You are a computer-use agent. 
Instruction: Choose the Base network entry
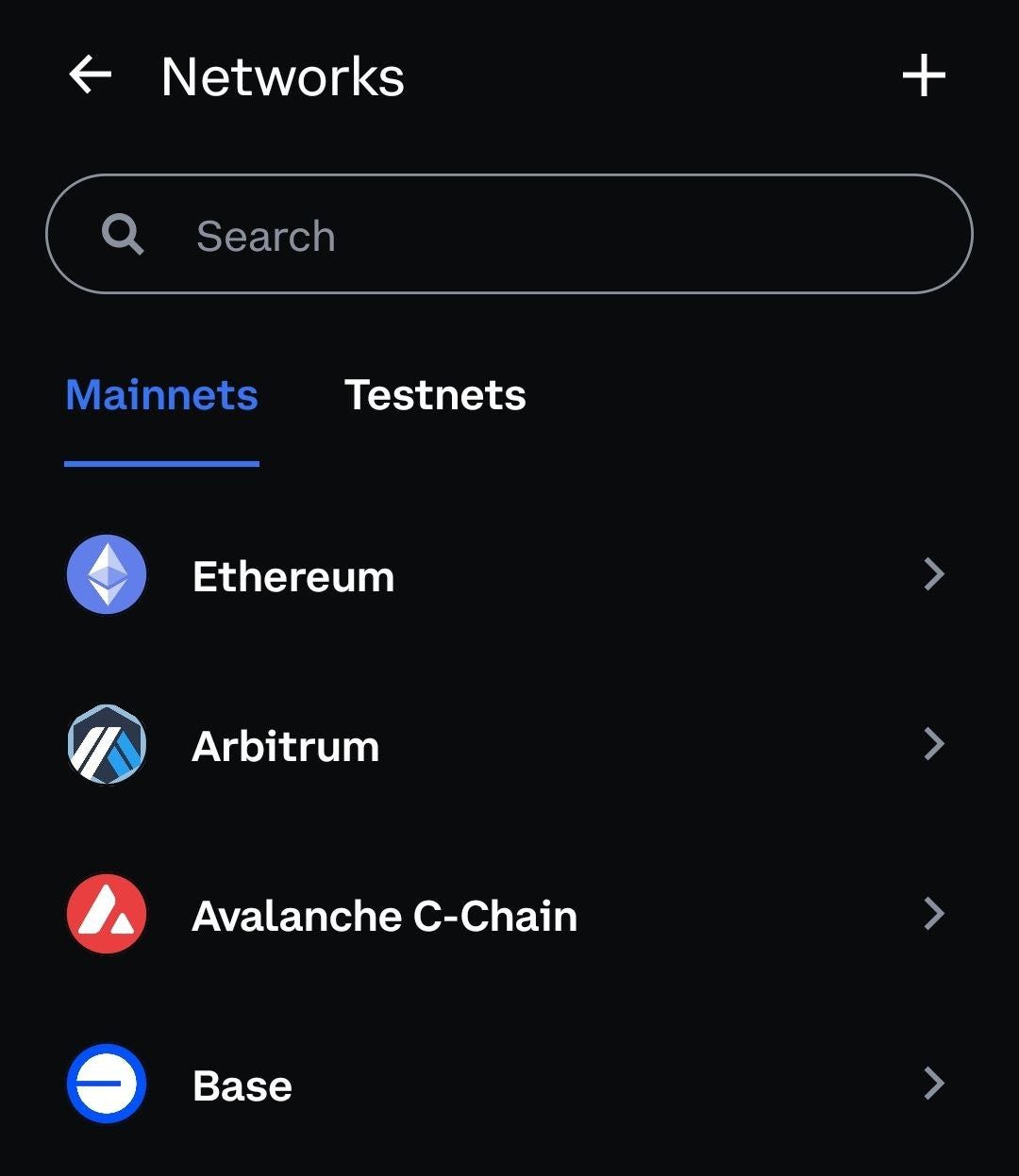508,1085
